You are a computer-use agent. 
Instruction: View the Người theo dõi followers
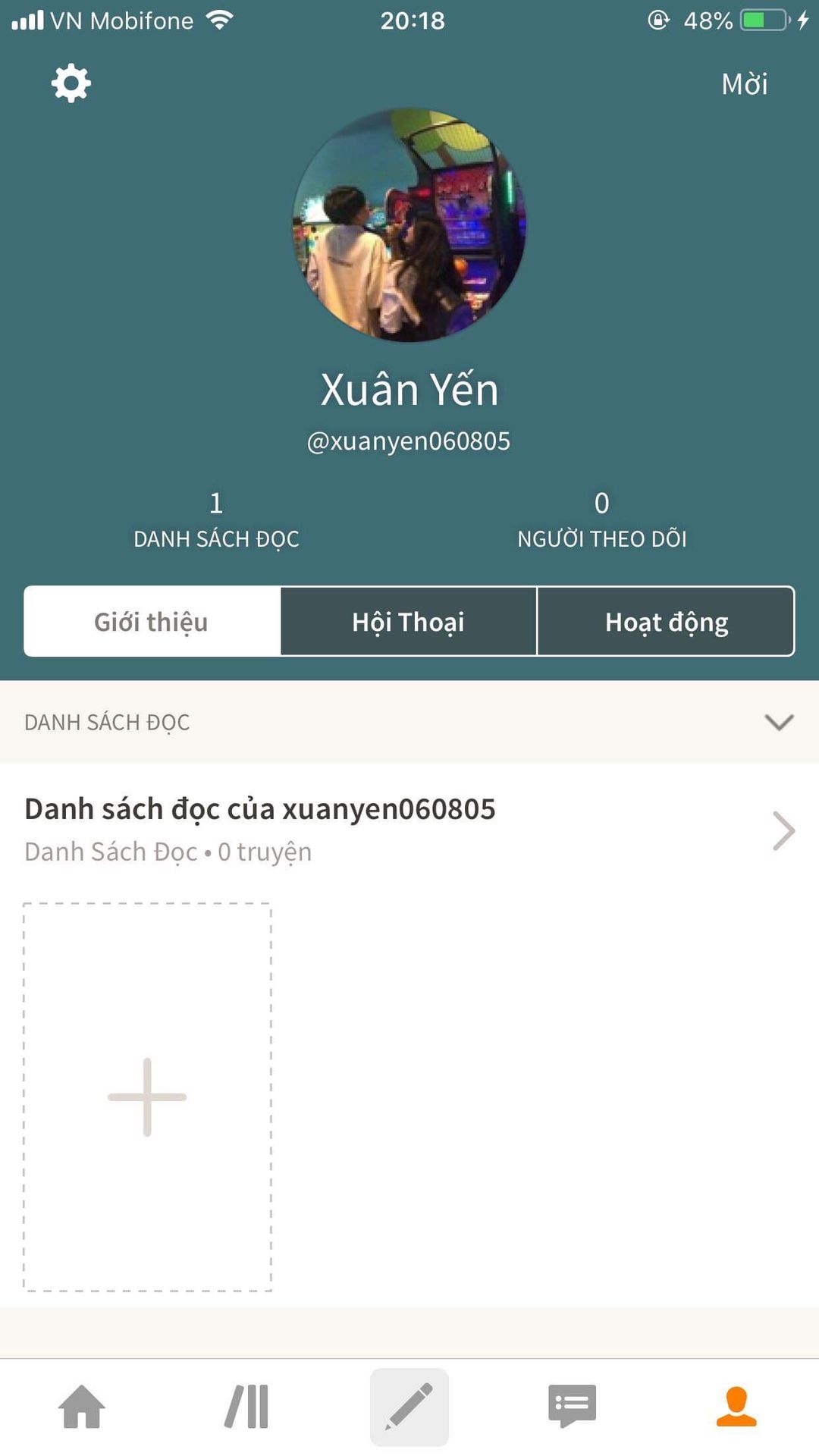coord(601,519)
